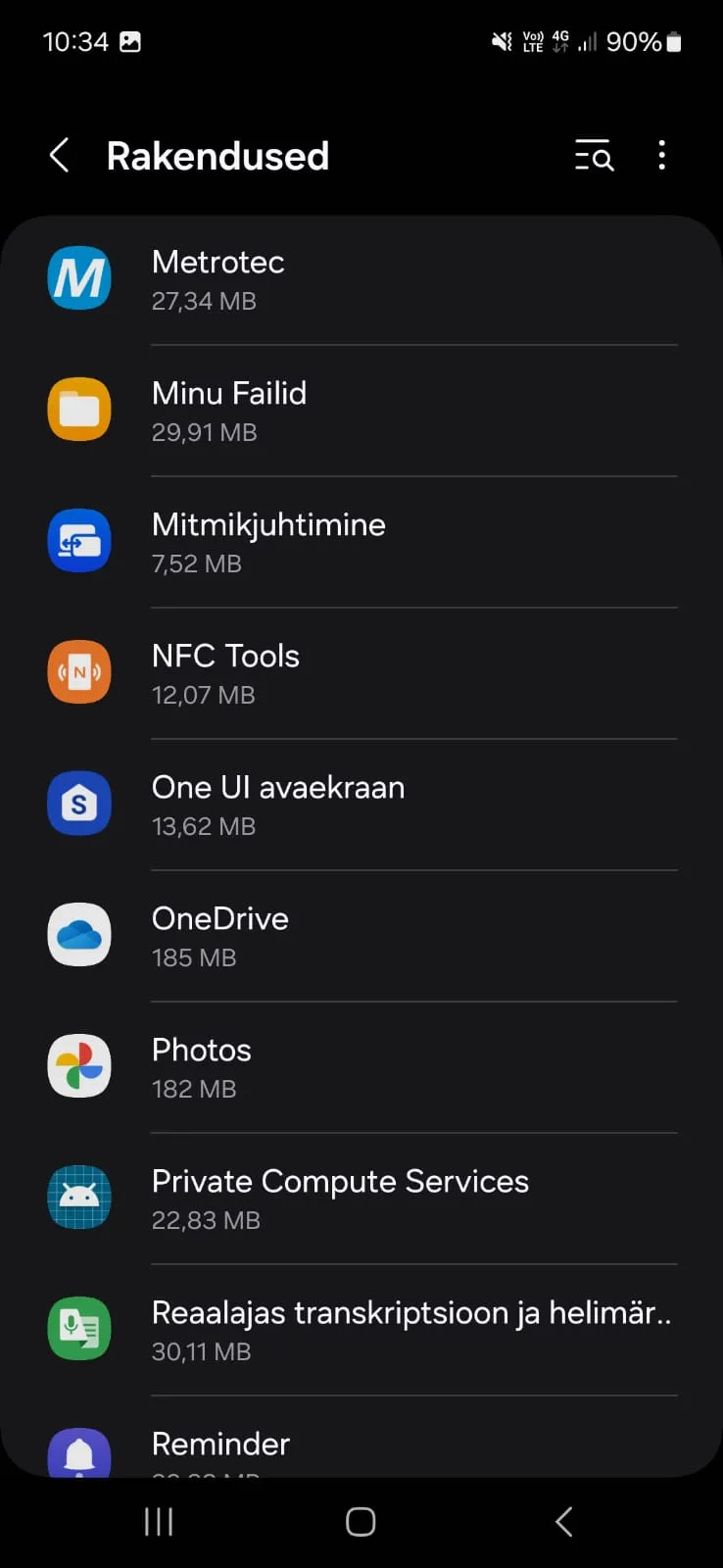
Task: Open recent apps from navigation bar
Action: coord(159,1521)
